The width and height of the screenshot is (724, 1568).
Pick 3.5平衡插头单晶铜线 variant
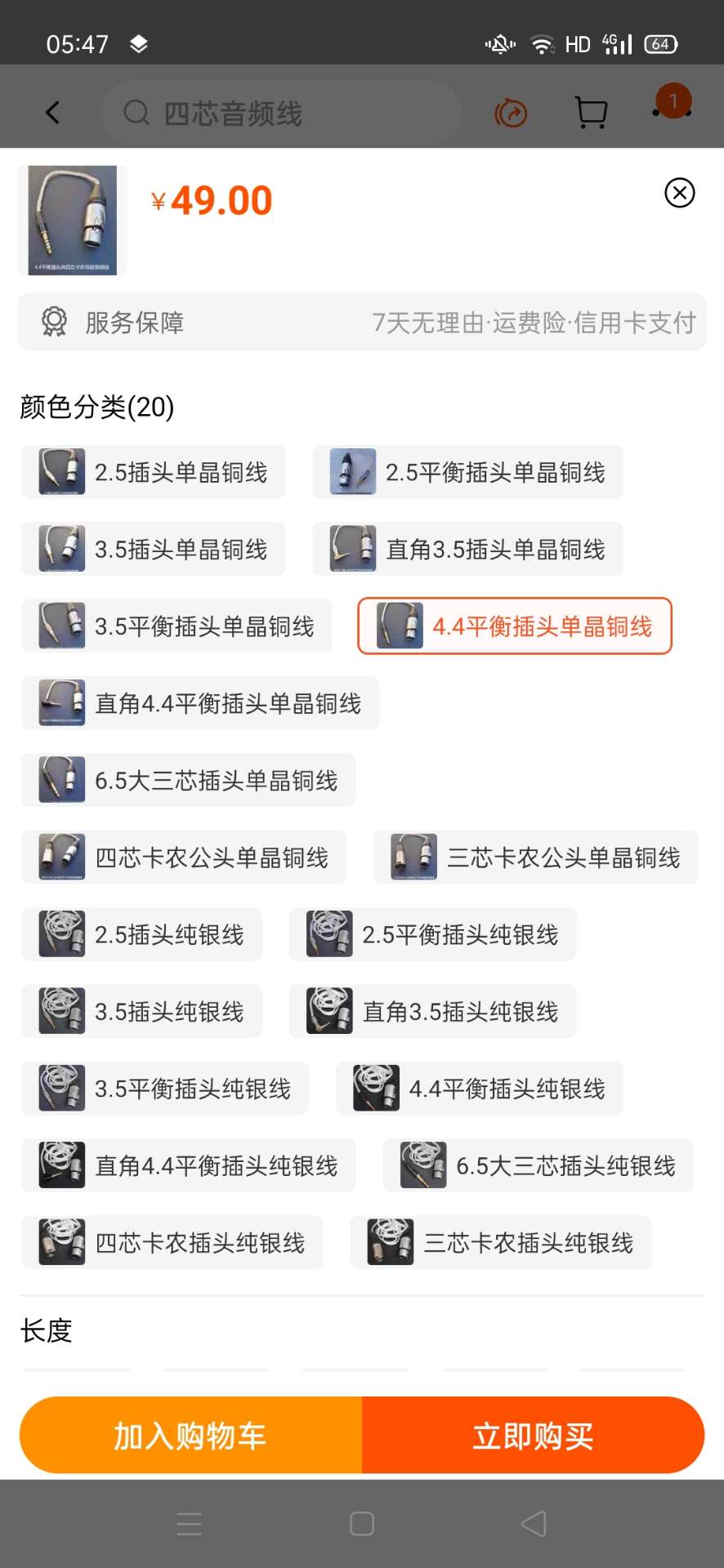tap(177, 626)
